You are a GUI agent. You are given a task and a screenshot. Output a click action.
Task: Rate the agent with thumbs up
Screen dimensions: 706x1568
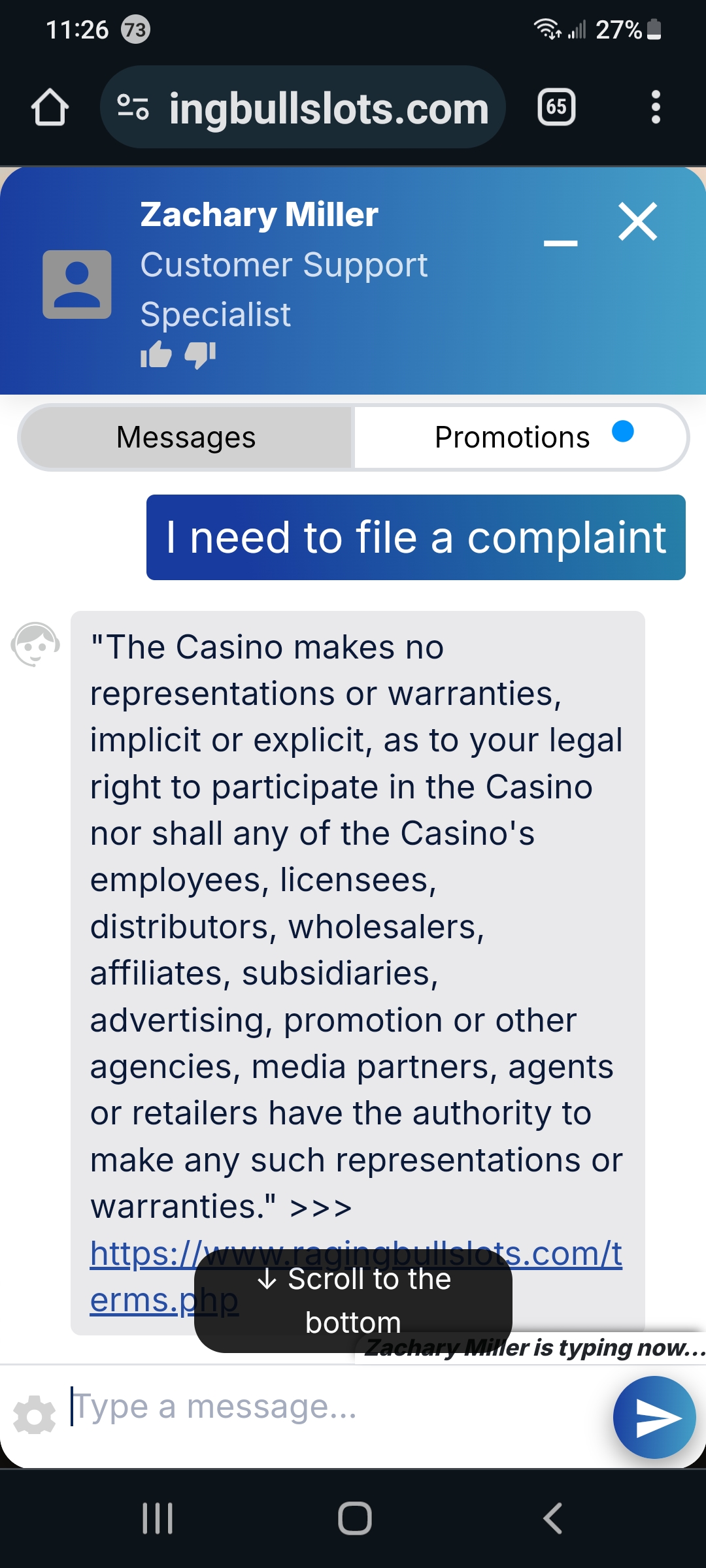click(156, 355)
